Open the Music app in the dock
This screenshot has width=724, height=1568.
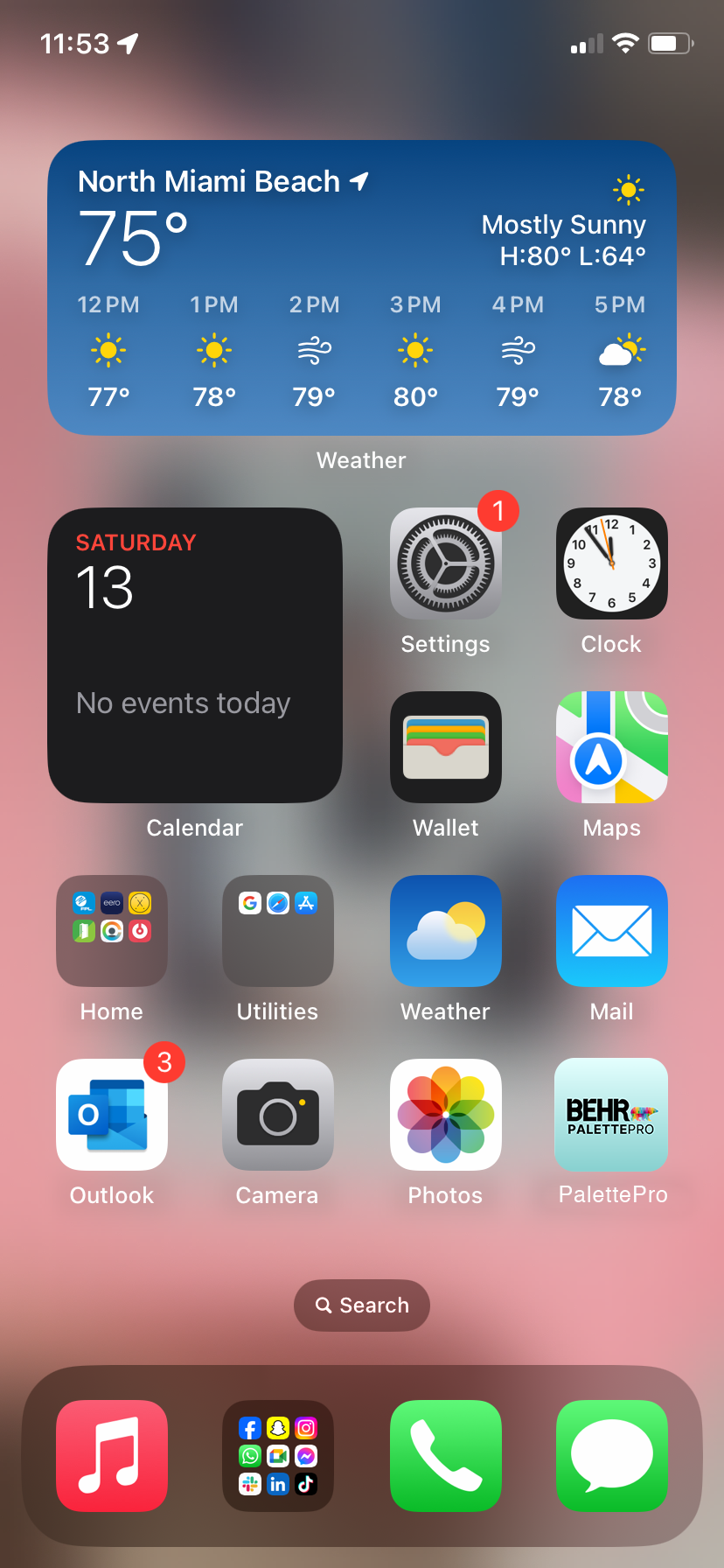[112, 1456]
